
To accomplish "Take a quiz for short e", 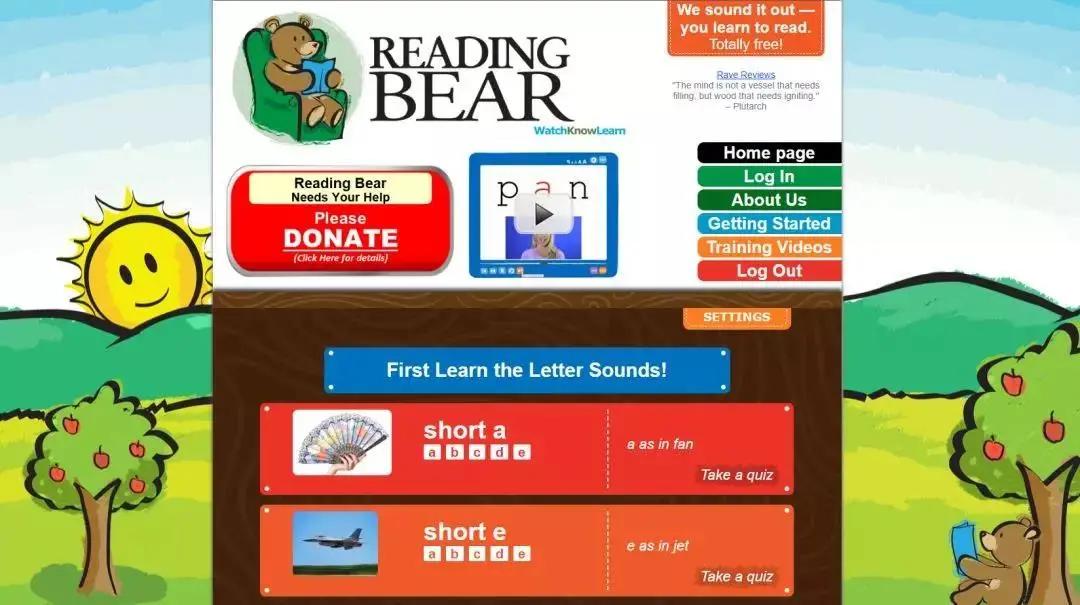I will [736, 576].
